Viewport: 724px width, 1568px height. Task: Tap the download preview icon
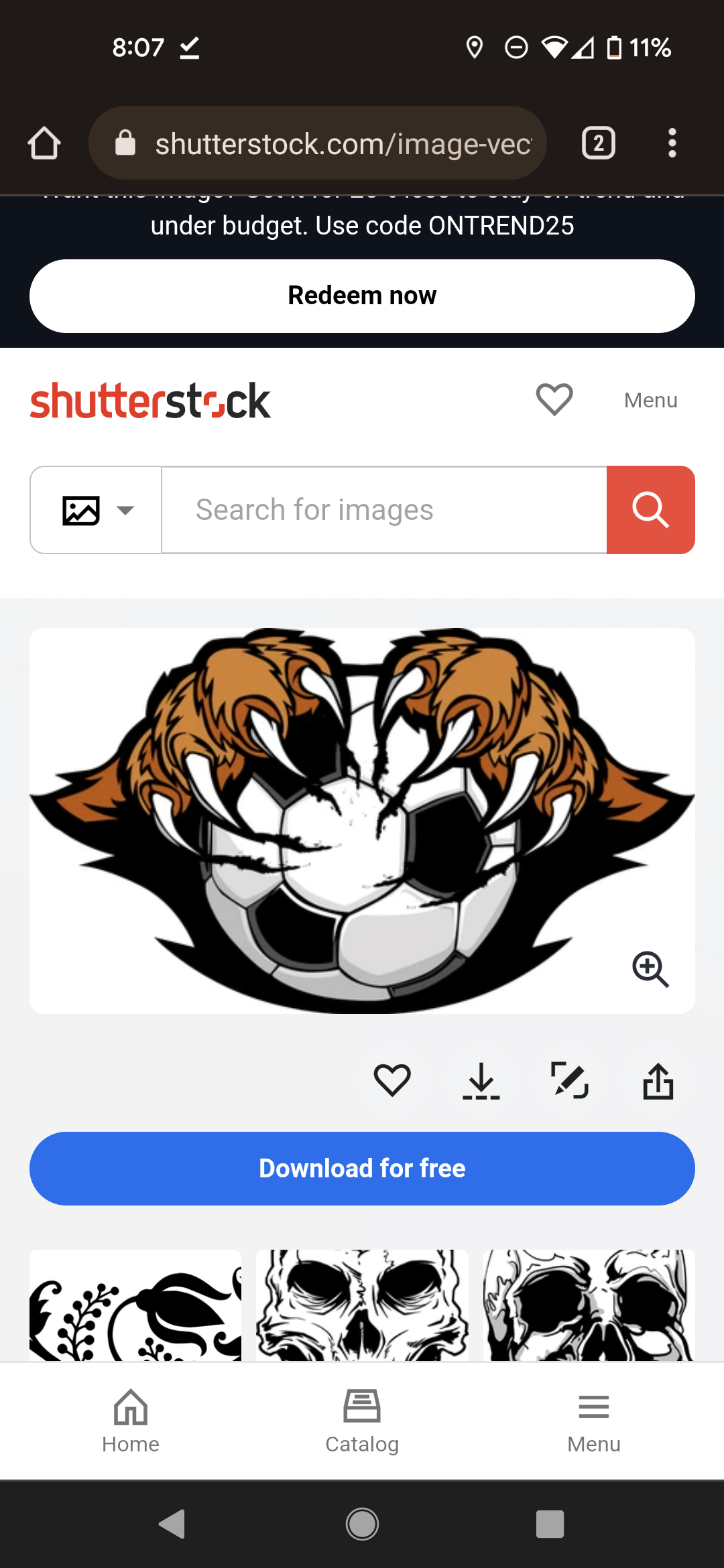coord(481,1080)
